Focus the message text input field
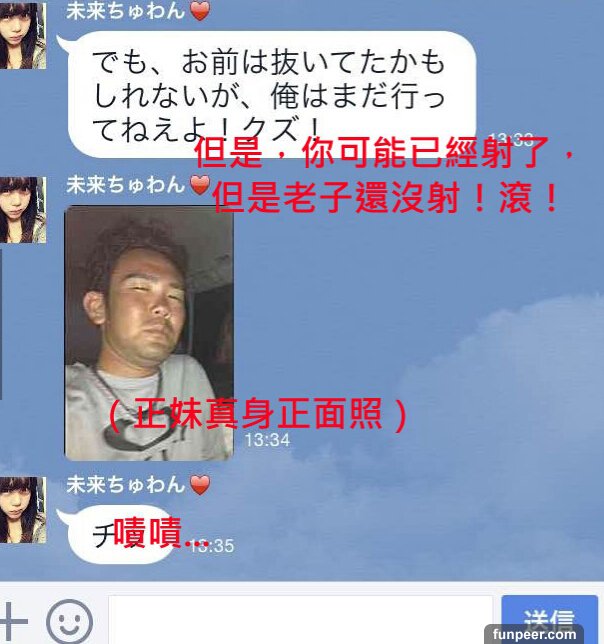The image size is (604, 644). [300, 620]
